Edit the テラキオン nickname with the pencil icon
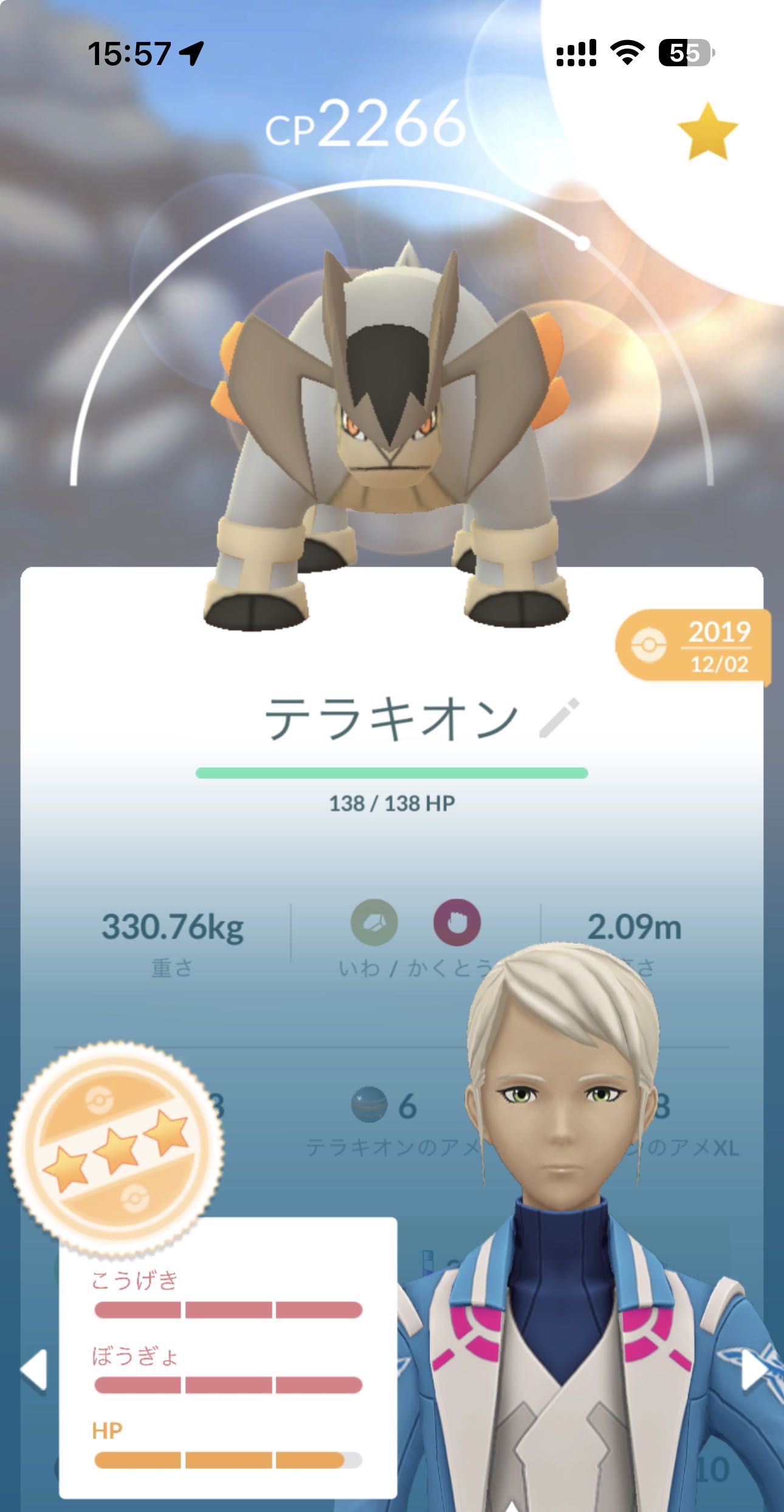Screen dimensions: 784x1512 pyautogui.click(x=560, y=719)
